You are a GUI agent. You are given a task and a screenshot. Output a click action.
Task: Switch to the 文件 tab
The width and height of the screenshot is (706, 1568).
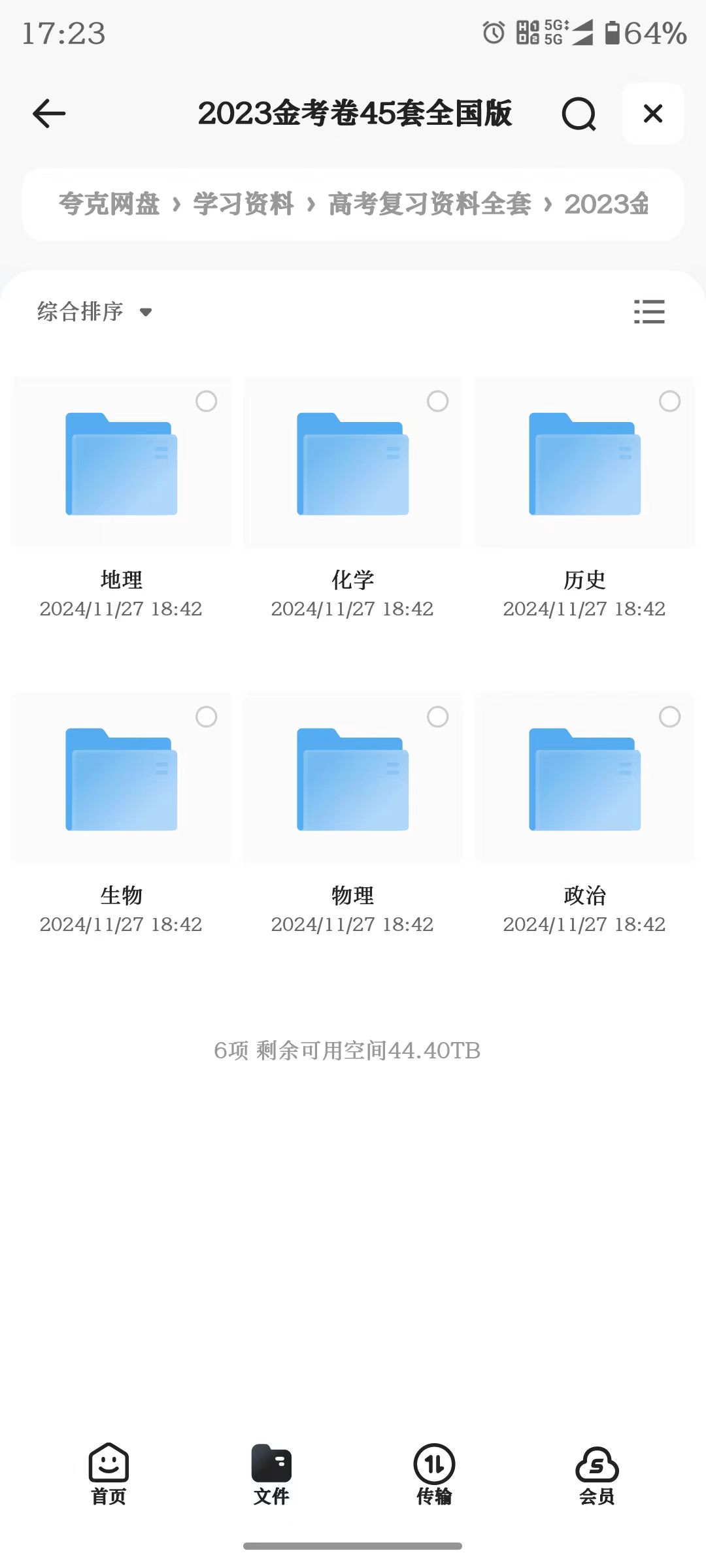(271, 1475)
